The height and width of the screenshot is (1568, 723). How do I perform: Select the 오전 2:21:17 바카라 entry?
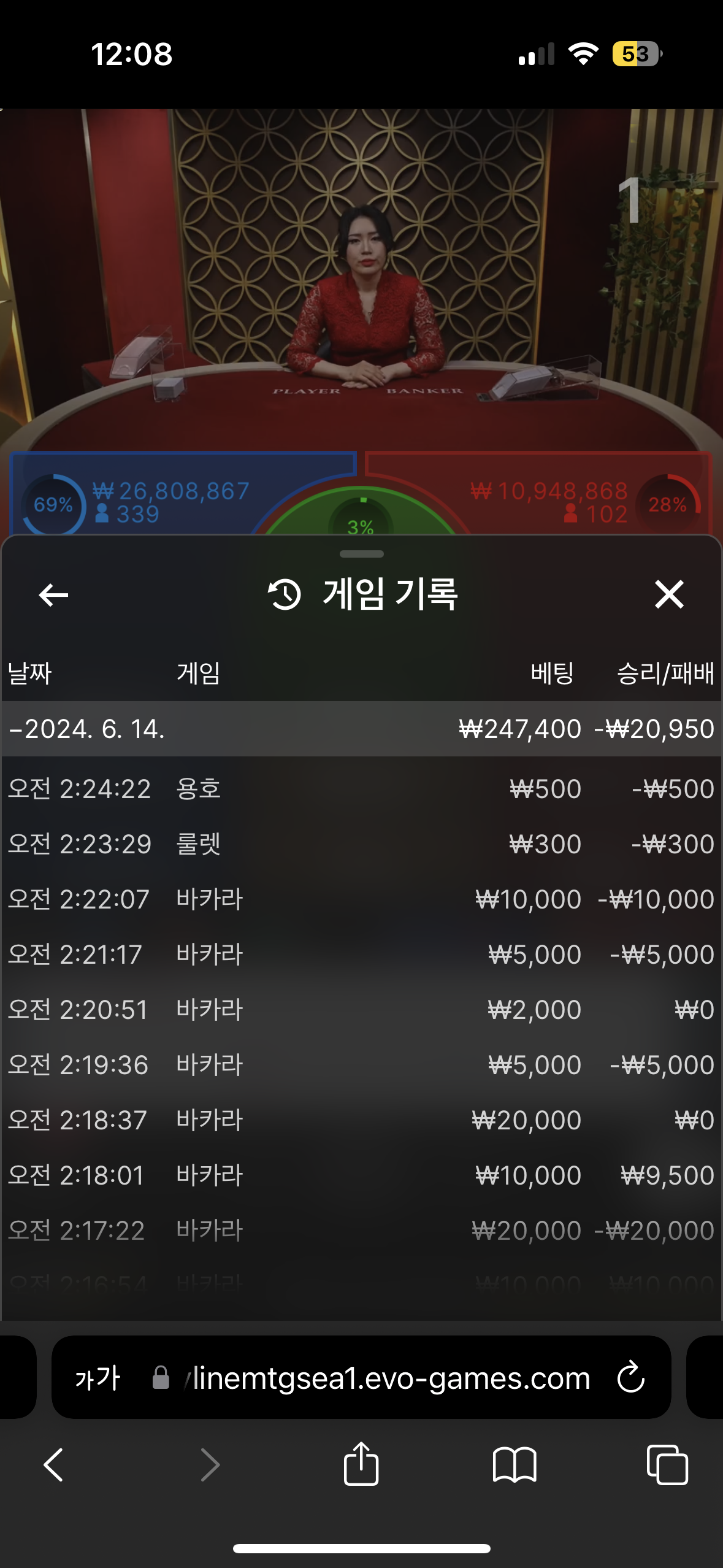coord(361,955)
